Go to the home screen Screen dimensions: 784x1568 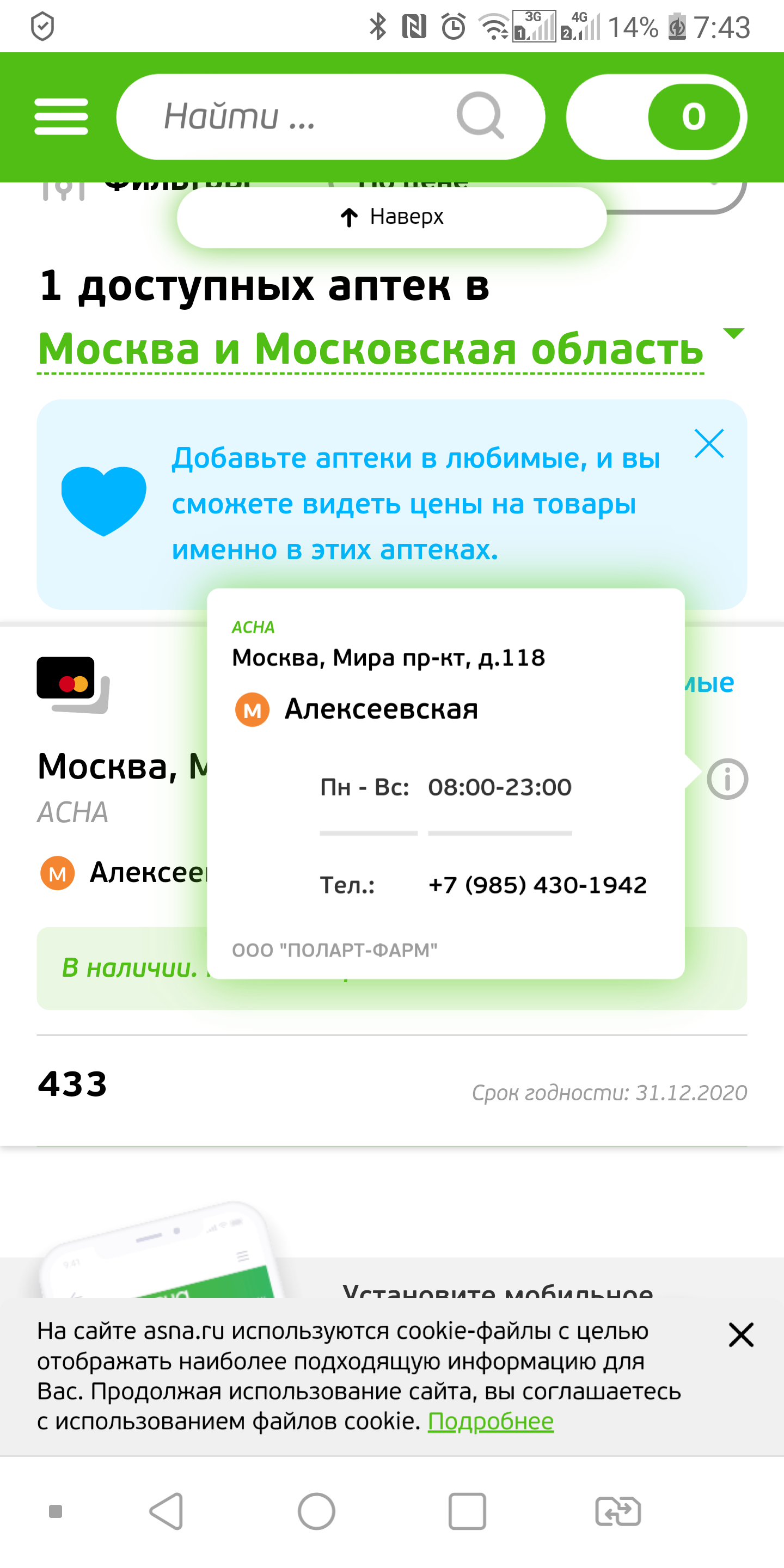coord(316,1511)
